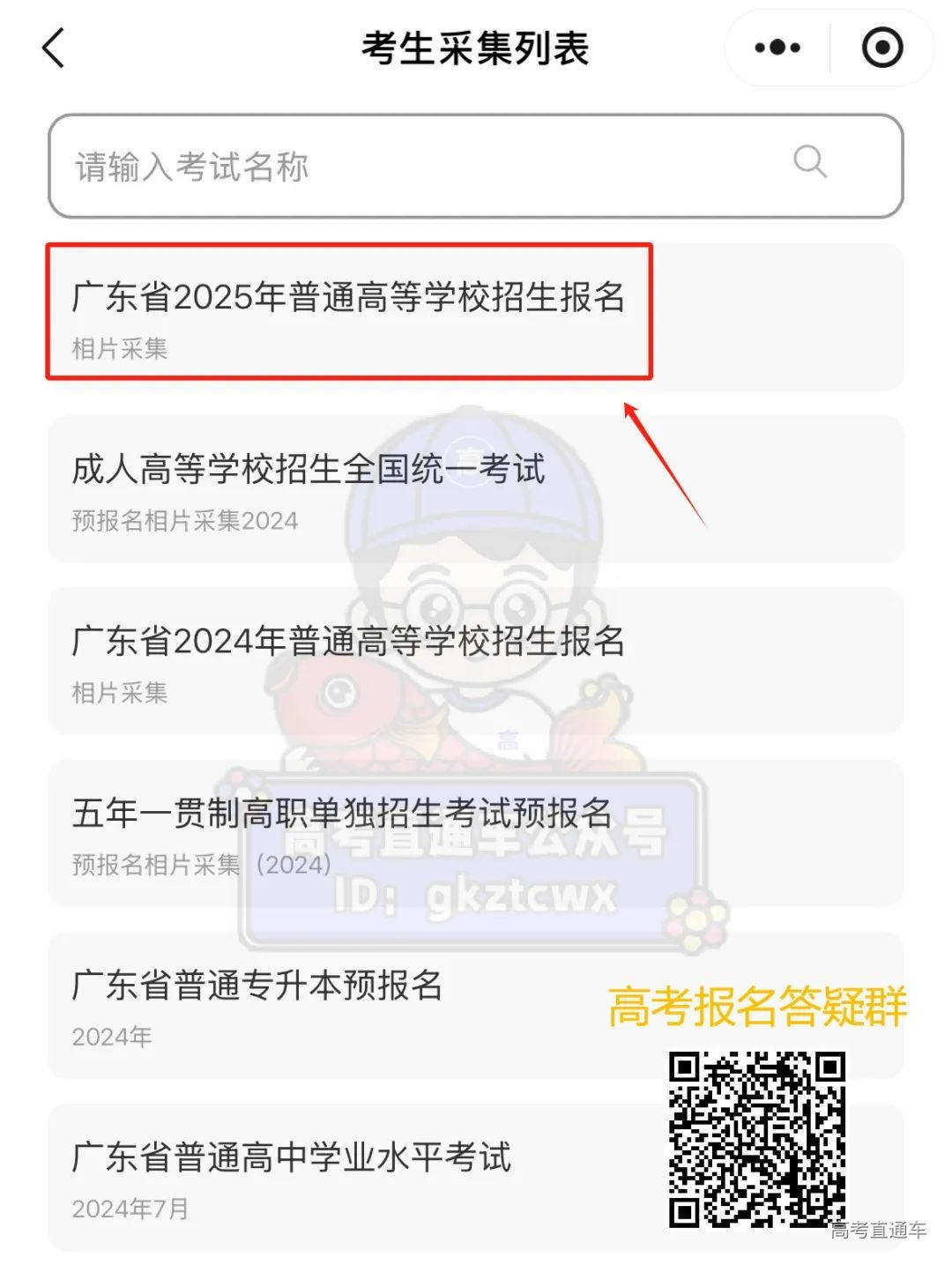Select 广东省普通高中学业水平考试 entry
This screenshot has width=952, height=1265.
point(291,1175)
